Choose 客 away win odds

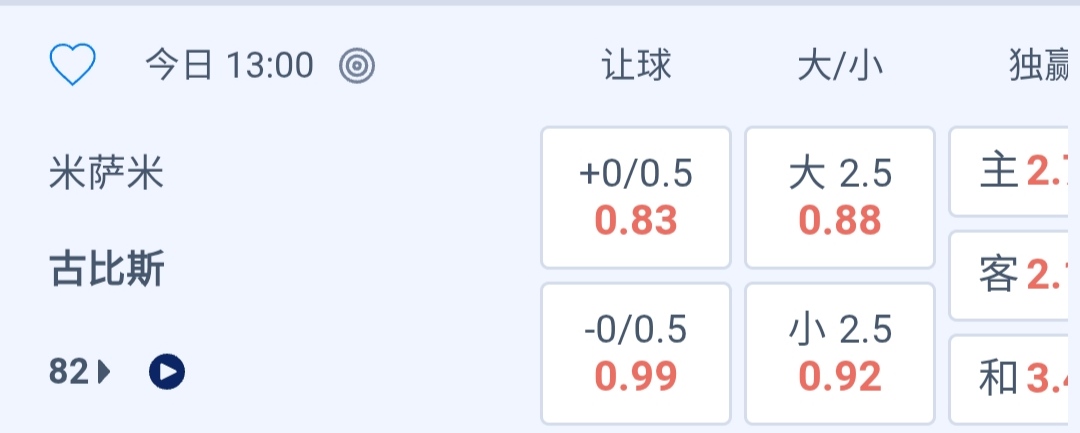tap(1015, 275)
